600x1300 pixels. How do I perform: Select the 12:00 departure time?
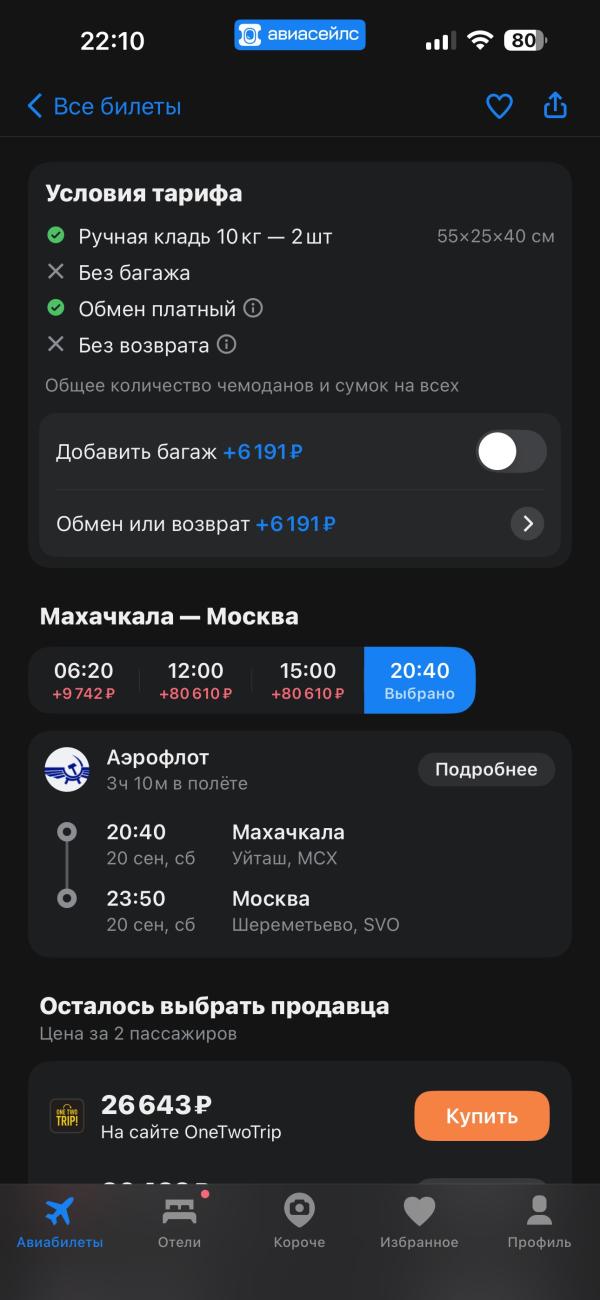coord(195,680)
